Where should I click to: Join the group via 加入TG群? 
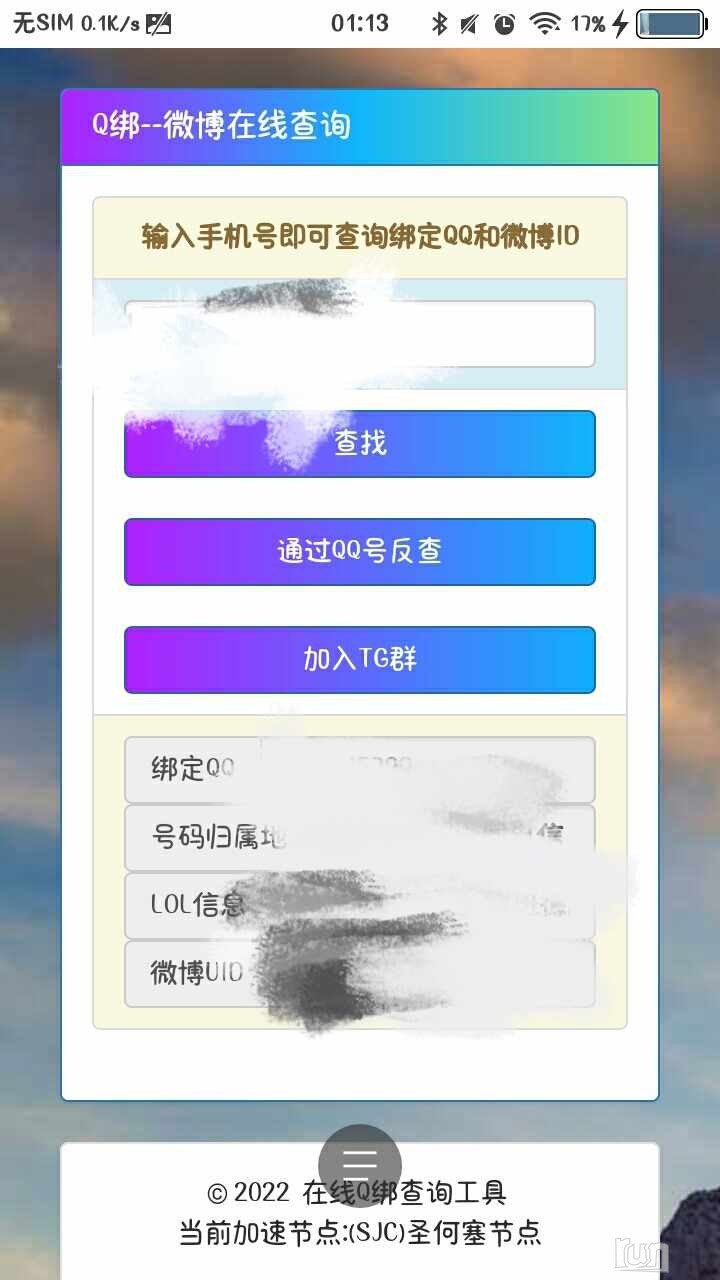(x=360, y=660)
